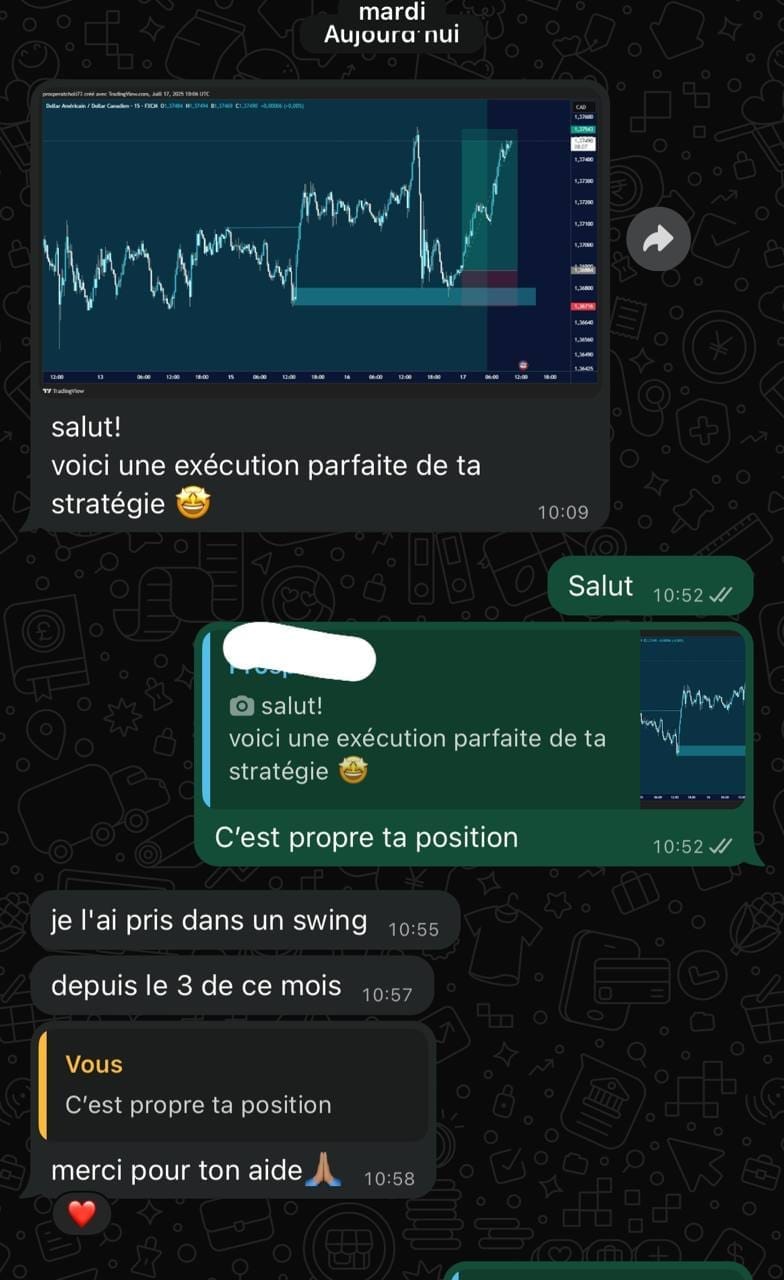Open the heart reaction under "merci pour ton aide"
This screenshot has width=784, height=1280.
82,1215
